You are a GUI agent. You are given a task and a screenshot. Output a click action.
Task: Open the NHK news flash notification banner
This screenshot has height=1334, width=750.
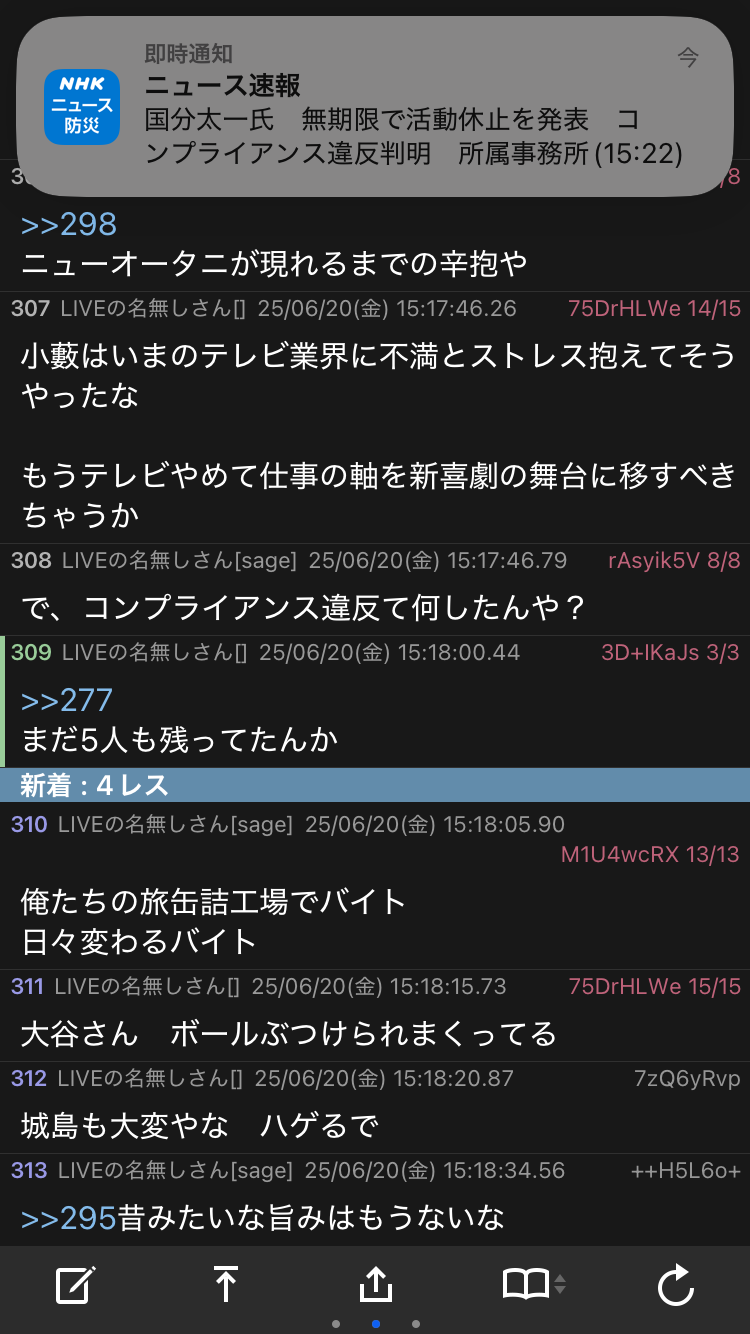click(374, 107)
